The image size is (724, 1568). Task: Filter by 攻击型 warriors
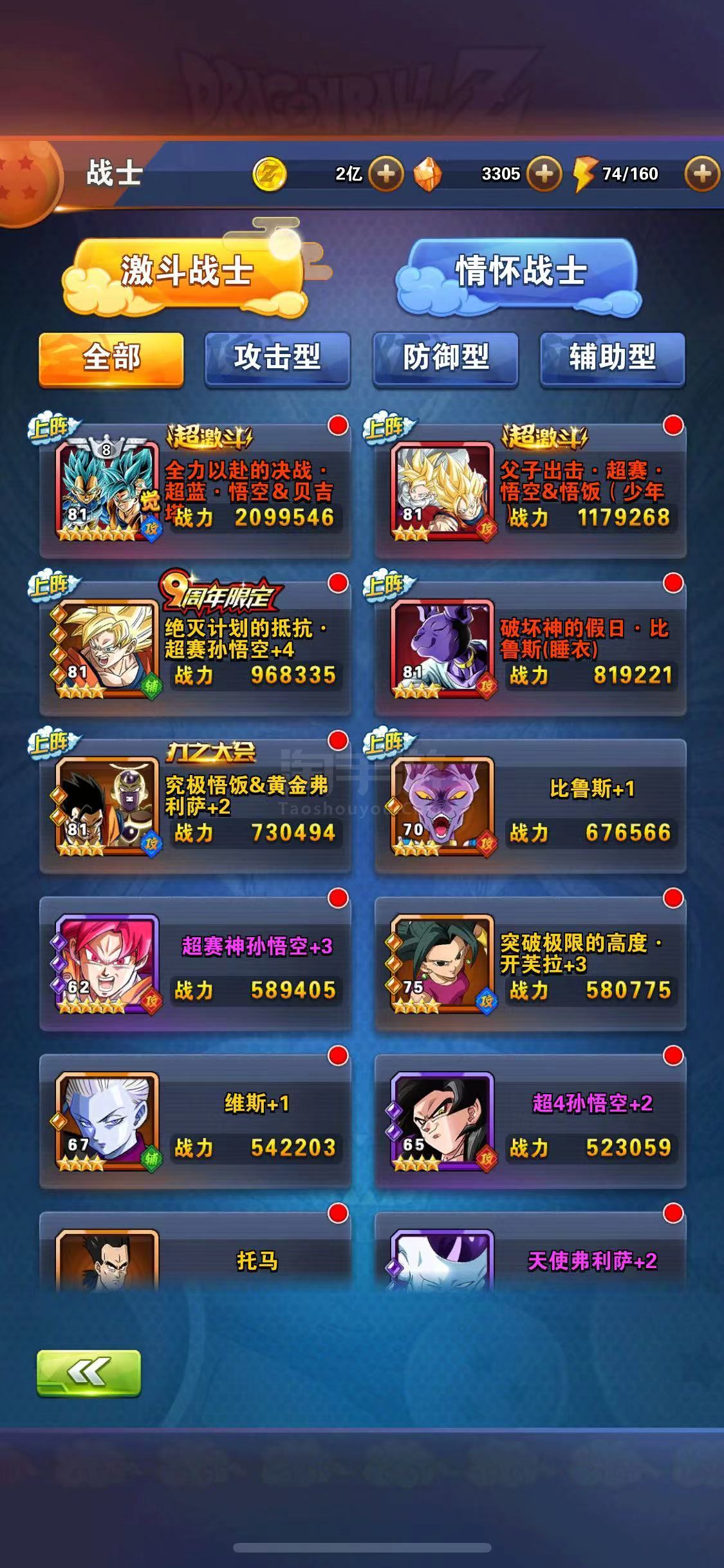[x=277, y=358]
